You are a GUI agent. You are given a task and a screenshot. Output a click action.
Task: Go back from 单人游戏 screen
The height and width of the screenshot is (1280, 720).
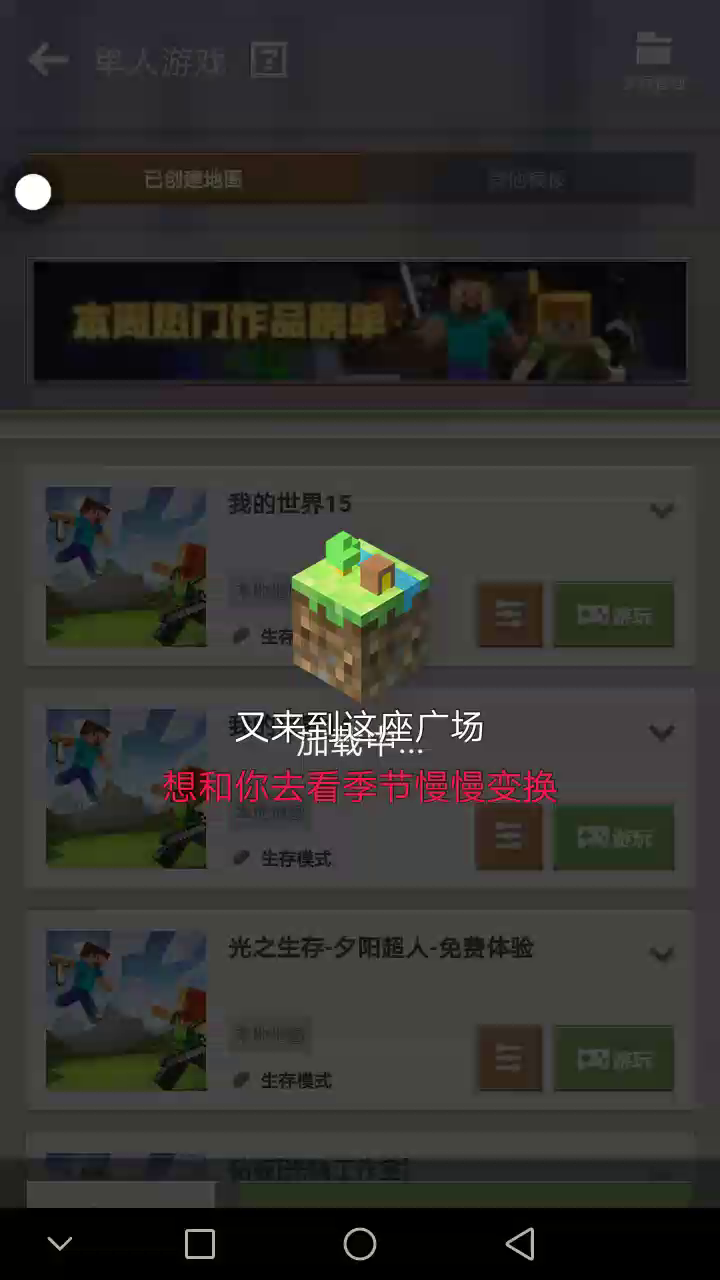coord(47,60)
